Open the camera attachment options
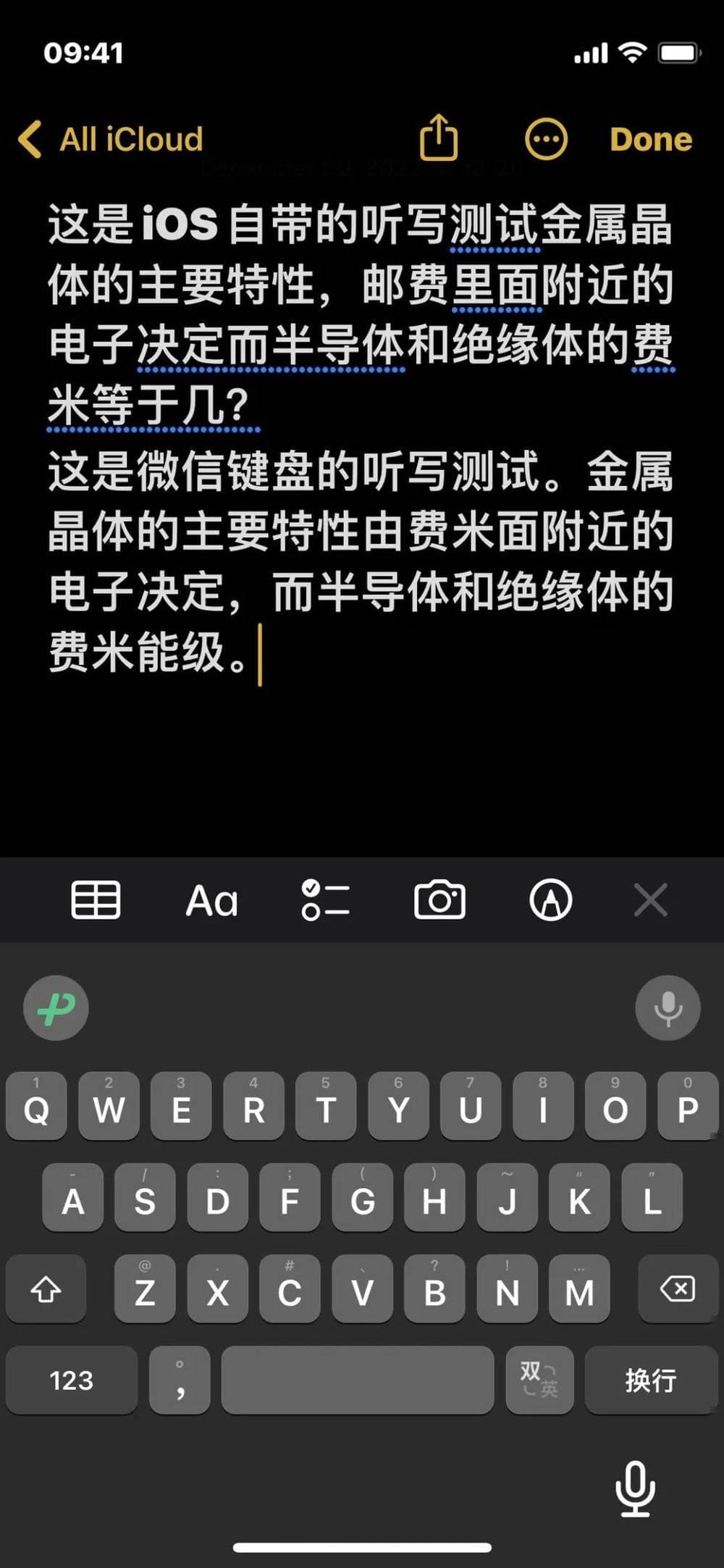The image size is (724, 1568). coord(439,900)
